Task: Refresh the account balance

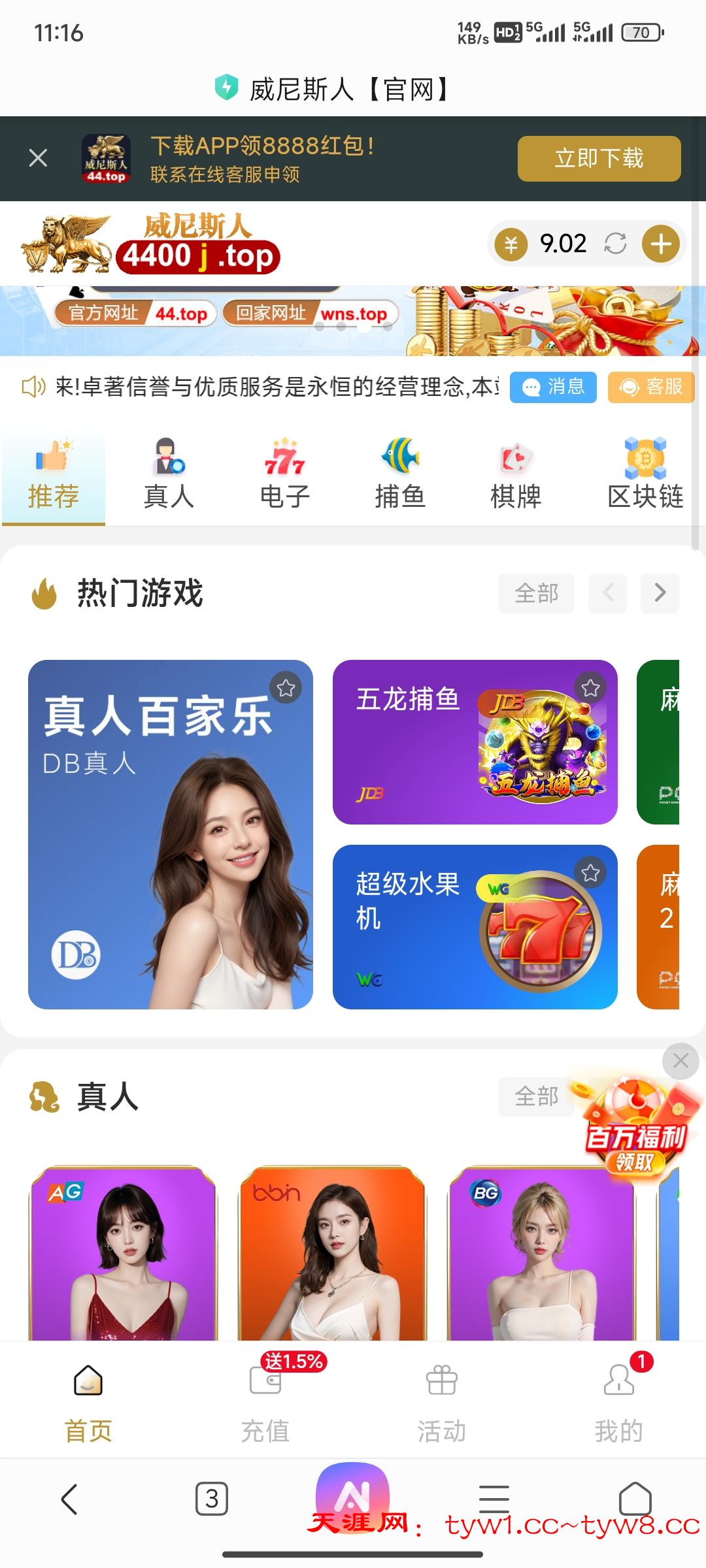Action: pyautogui.click(x=615, y=244)
